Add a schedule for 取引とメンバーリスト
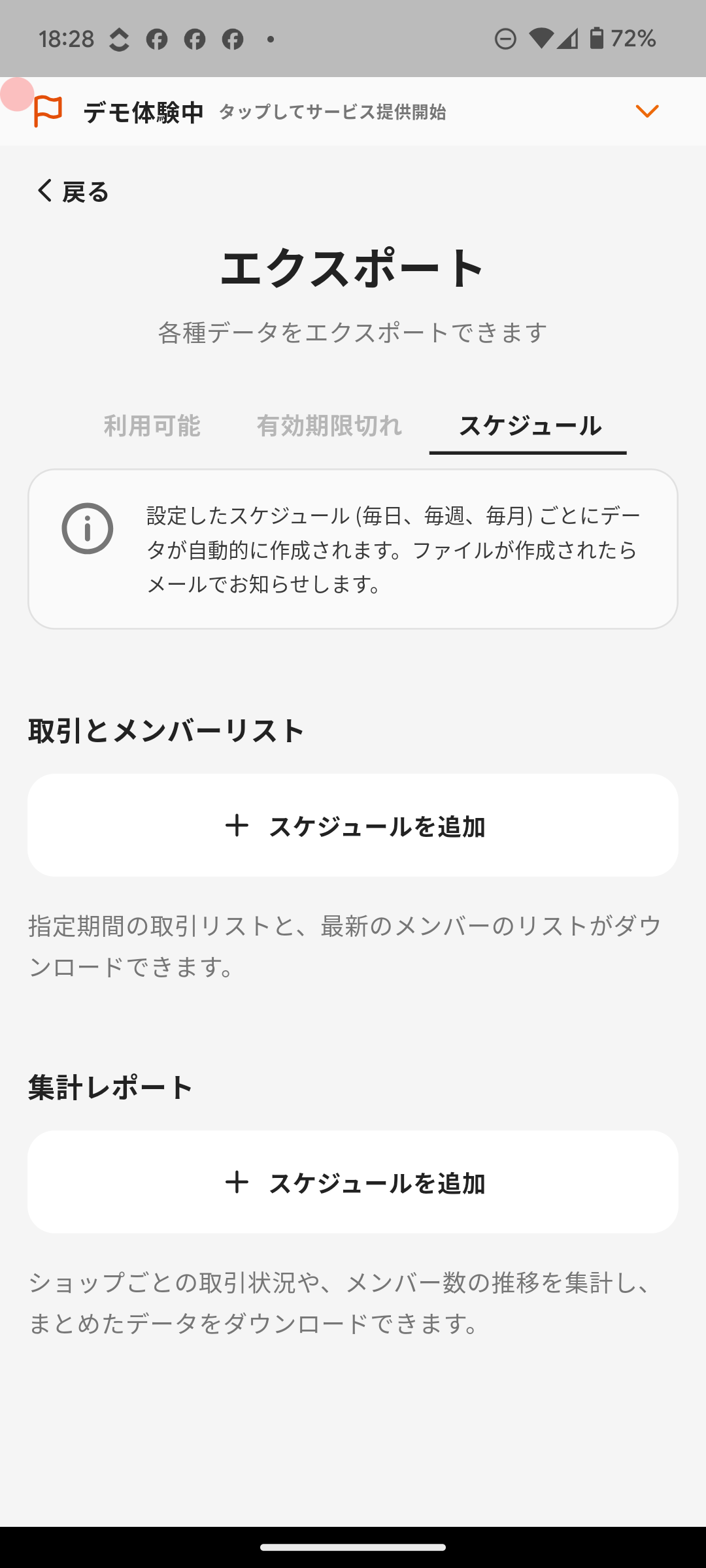This screenshot has width=706, height=1568. pyautogui.click(x=353, y=825)
